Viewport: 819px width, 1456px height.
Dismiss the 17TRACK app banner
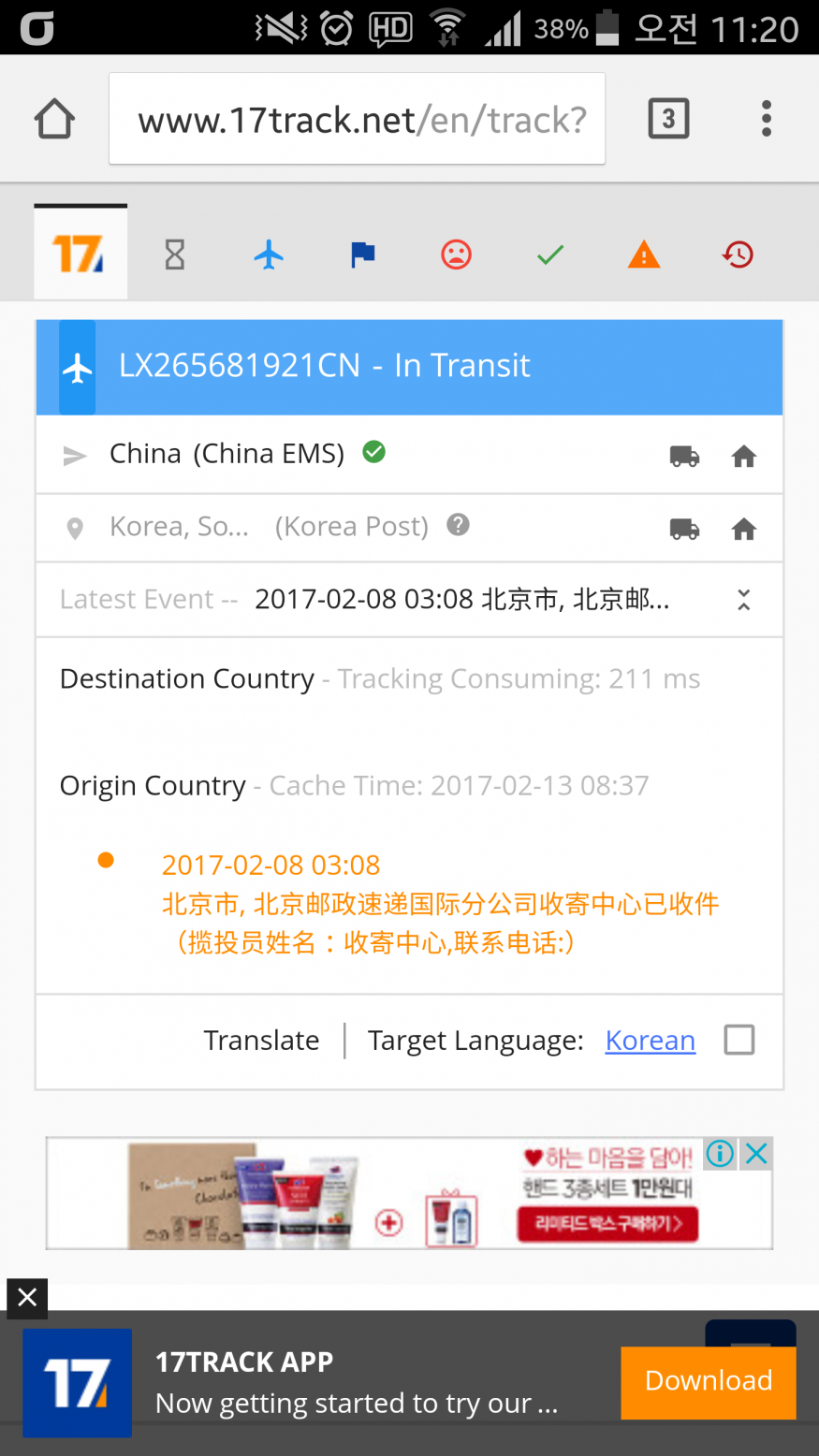tap(27, 1298)
